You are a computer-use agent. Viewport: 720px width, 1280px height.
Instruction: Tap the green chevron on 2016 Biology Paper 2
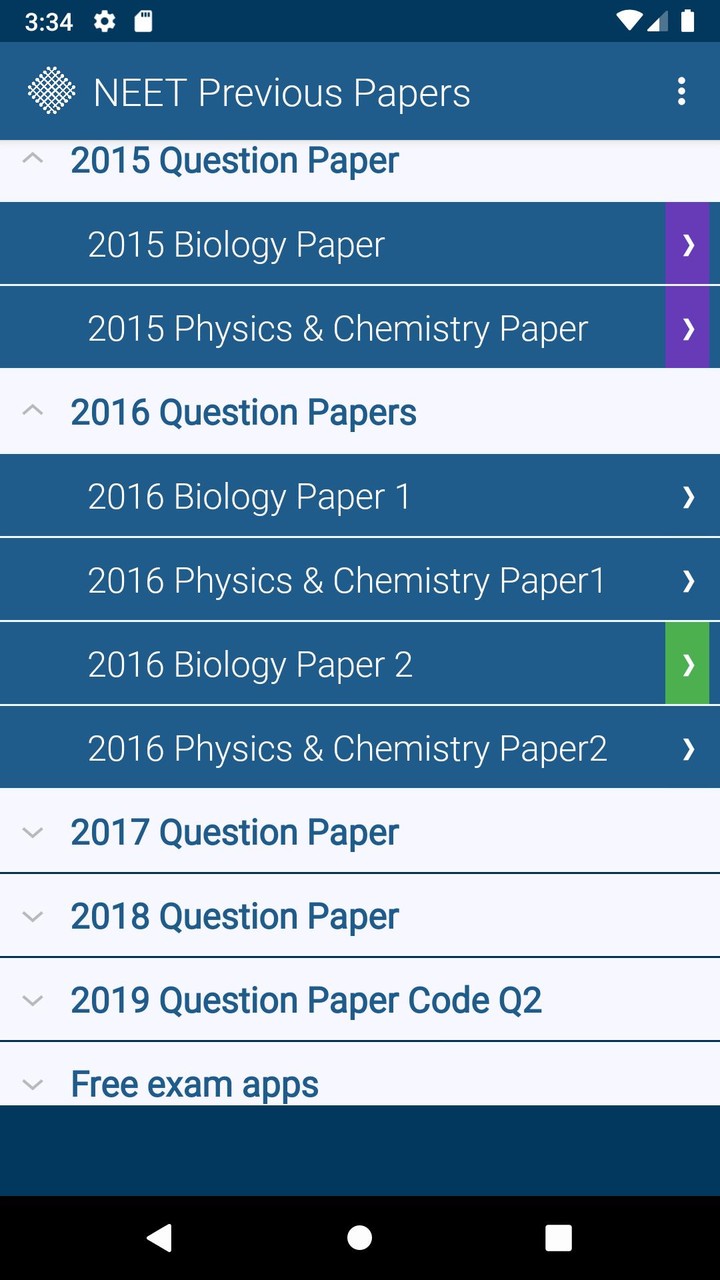point(687,663)
